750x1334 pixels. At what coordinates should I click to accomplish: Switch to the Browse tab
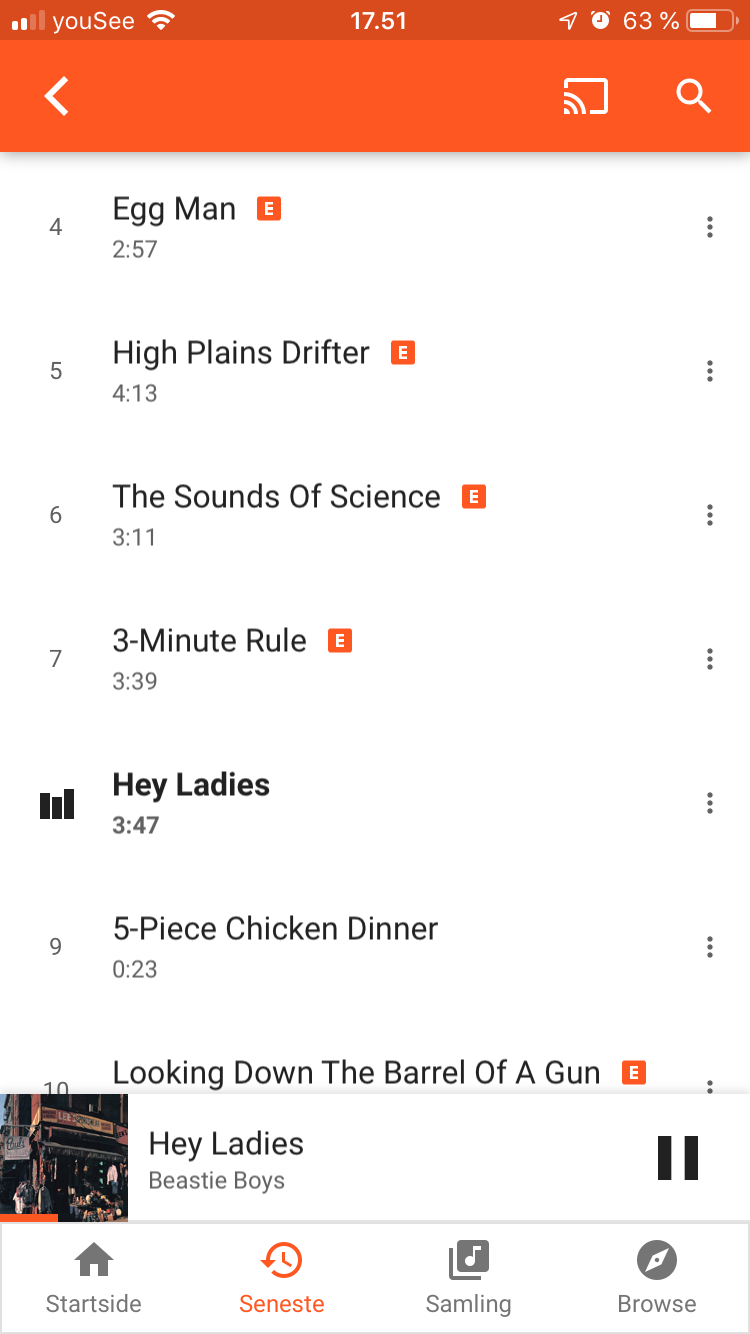pyautogui.click(x=656, y=1279)
